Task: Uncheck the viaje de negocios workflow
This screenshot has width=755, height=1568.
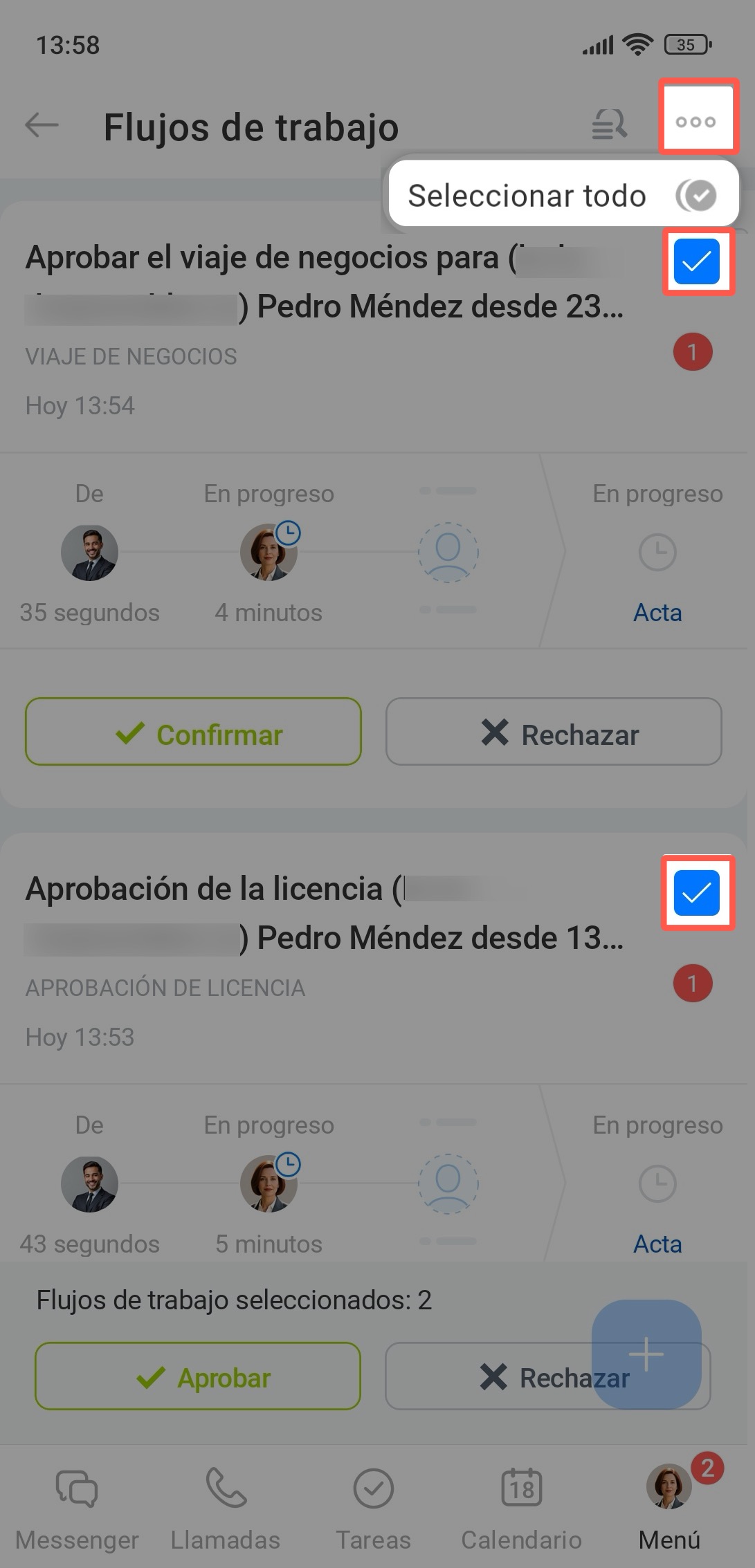Action: click(x=697, y=261)
